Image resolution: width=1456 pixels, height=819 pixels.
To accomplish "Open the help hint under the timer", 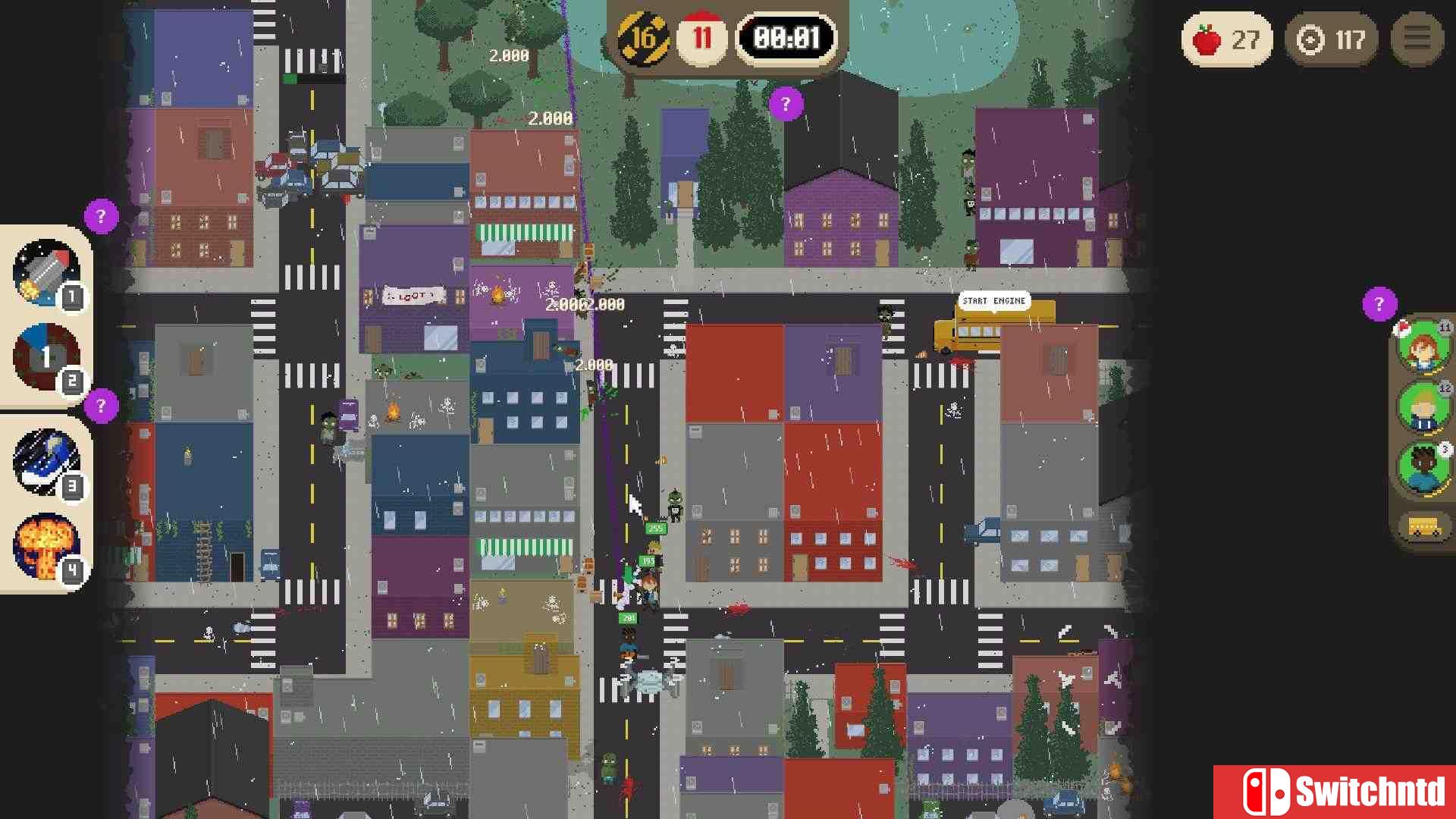I will coord(785,104).
